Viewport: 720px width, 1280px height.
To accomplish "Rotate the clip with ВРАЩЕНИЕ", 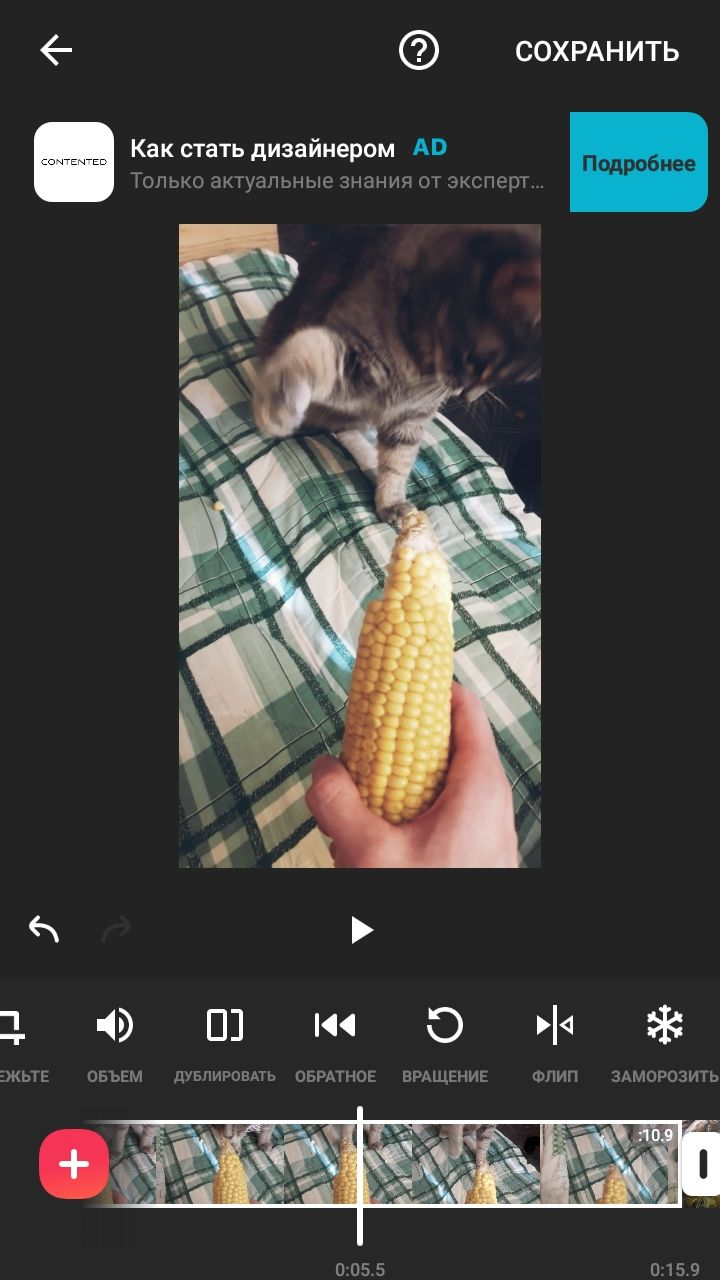I will [445, 1044].
